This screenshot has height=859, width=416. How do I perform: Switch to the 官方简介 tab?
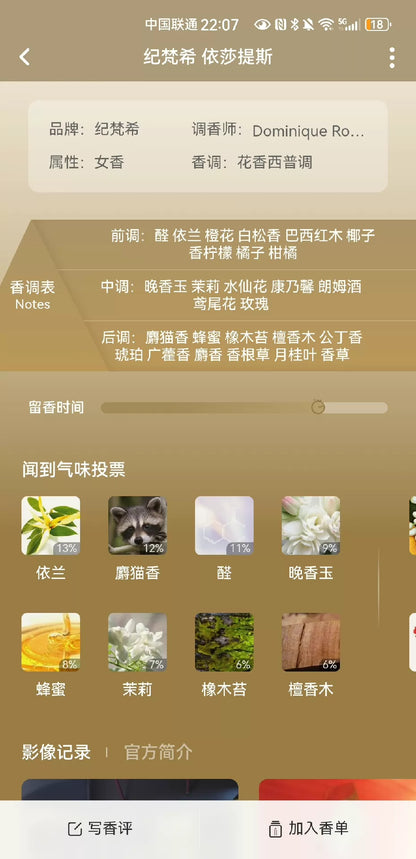coord(158,752)
